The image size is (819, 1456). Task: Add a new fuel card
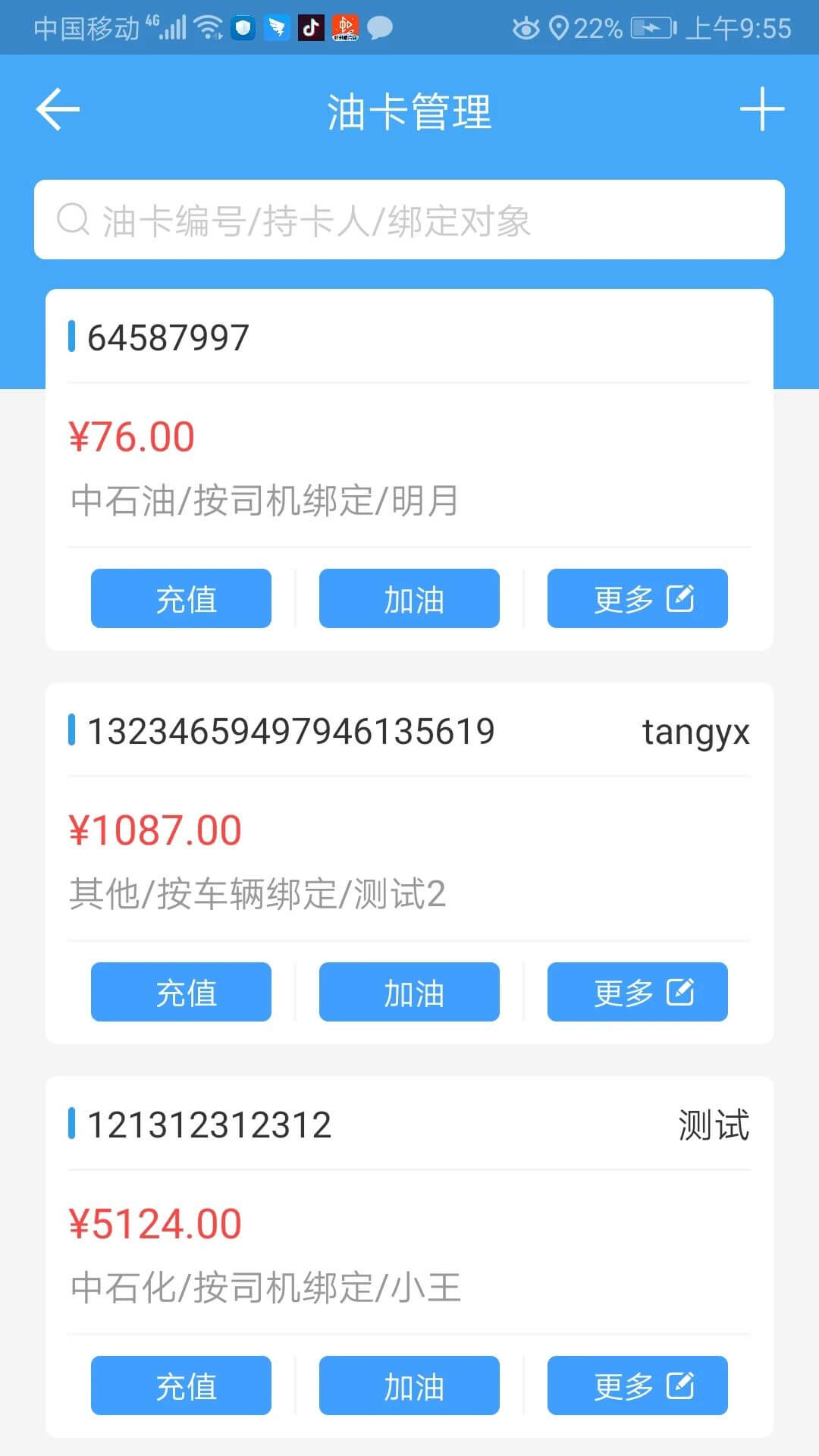[x=761, y=110]
